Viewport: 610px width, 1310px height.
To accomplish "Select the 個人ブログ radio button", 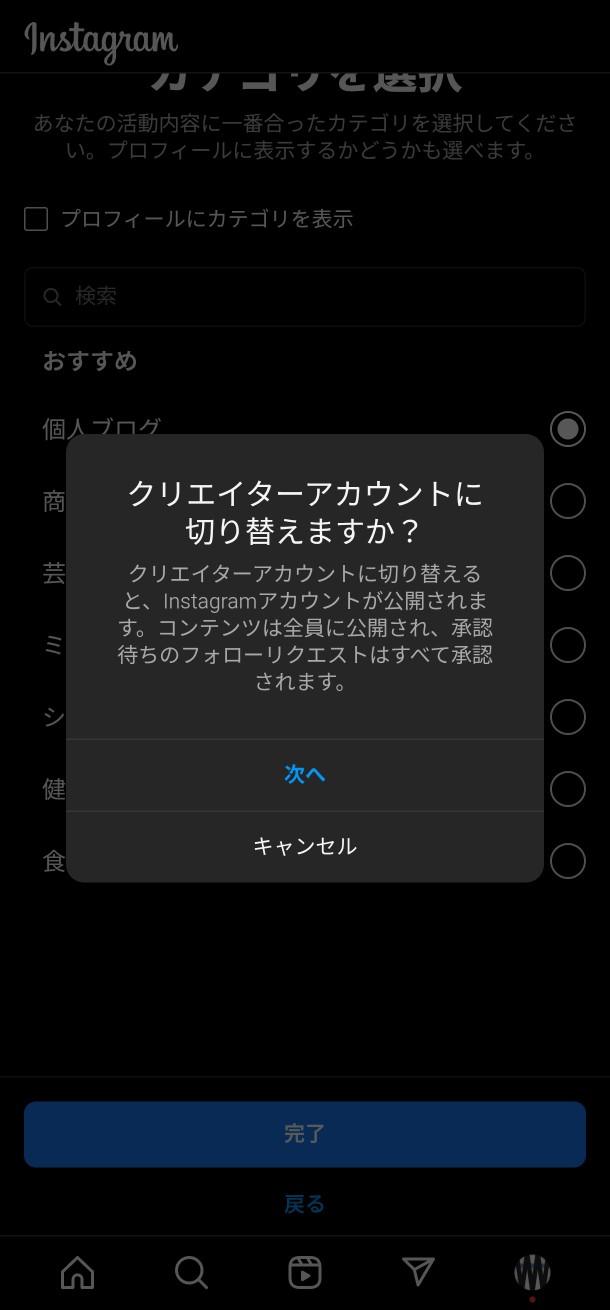I will (x=567, y=429).
